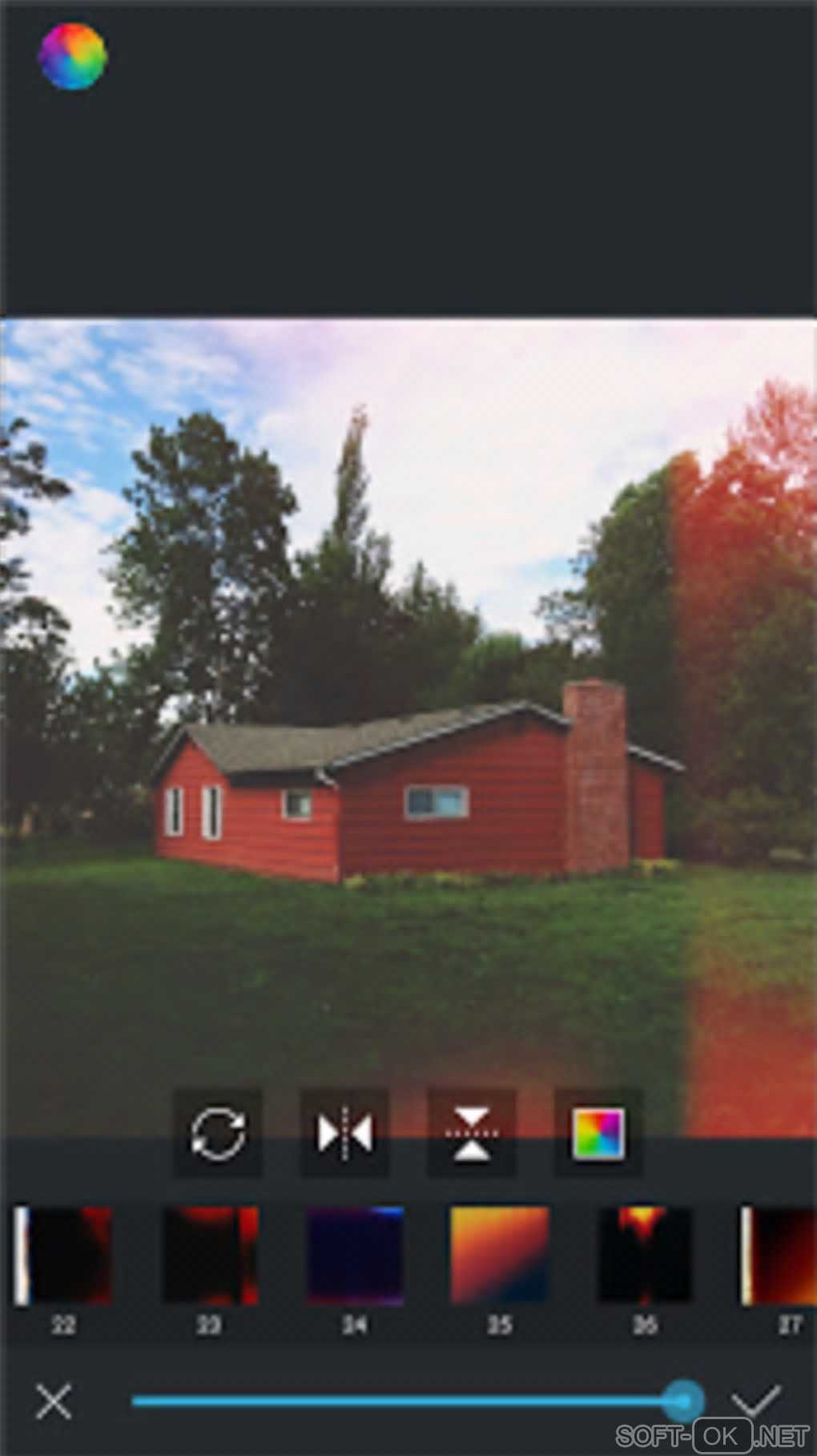Open the color wheel icon at top

pos(73,56)
